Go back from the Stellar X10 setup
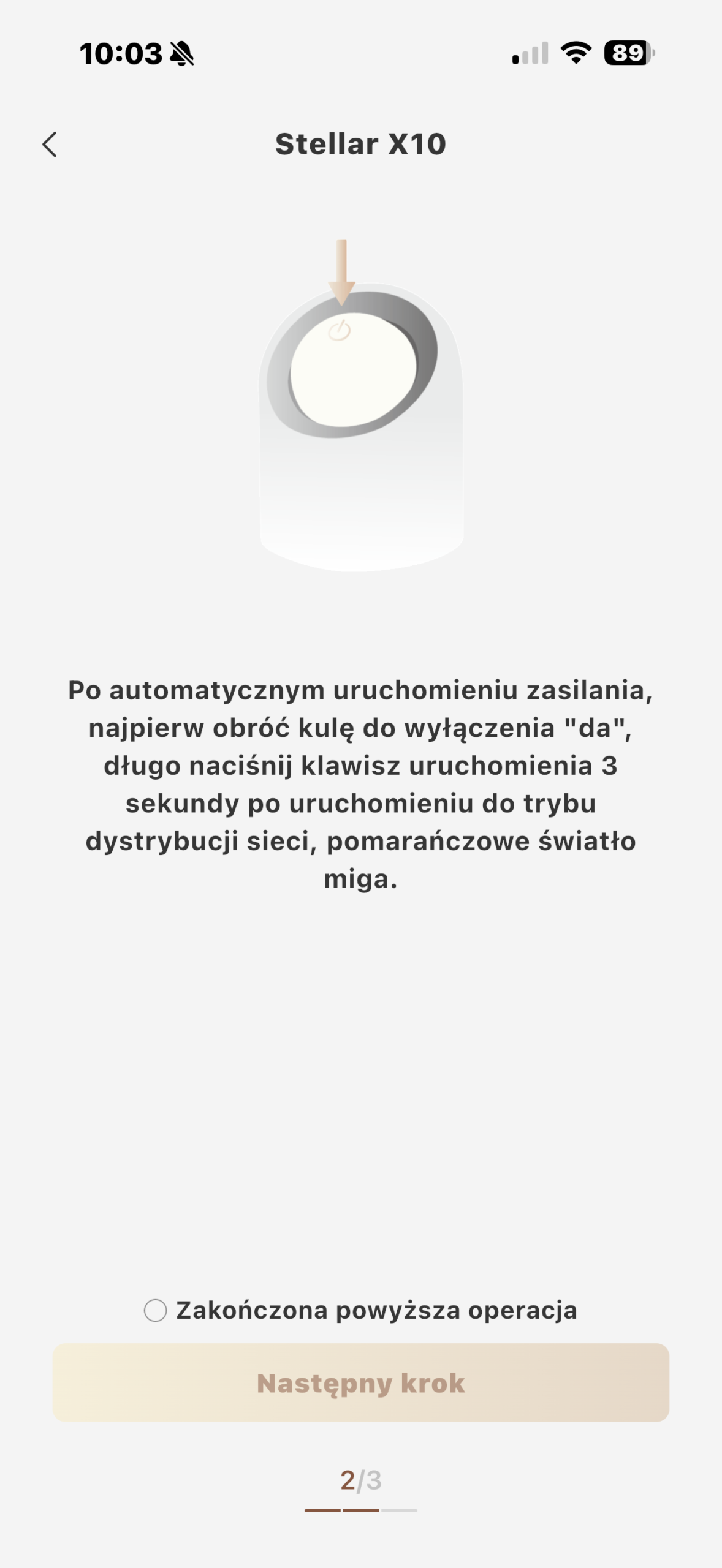Image resolution: width=722 pixels, height=1568 pixels. point(50,145)
